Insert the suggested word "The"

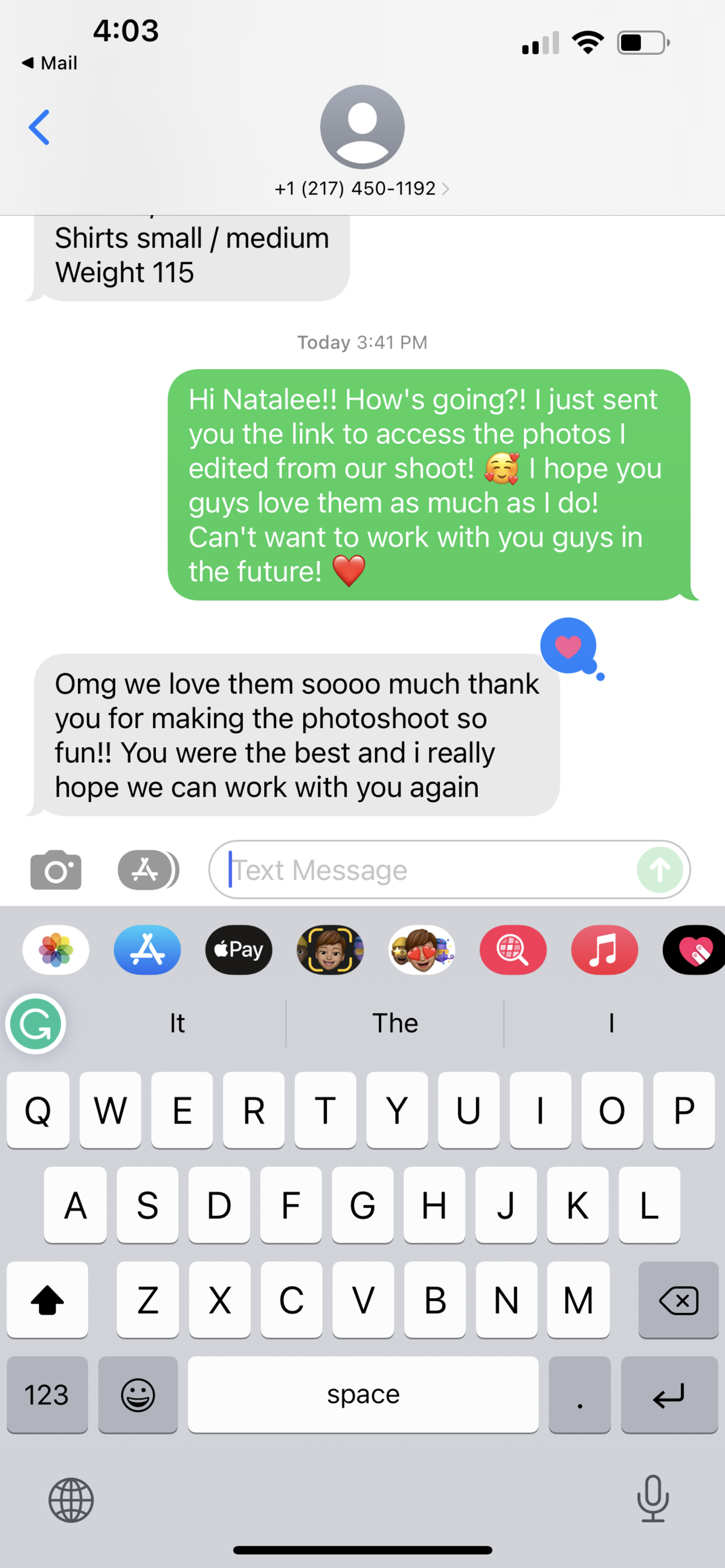tap(395, 1024)
